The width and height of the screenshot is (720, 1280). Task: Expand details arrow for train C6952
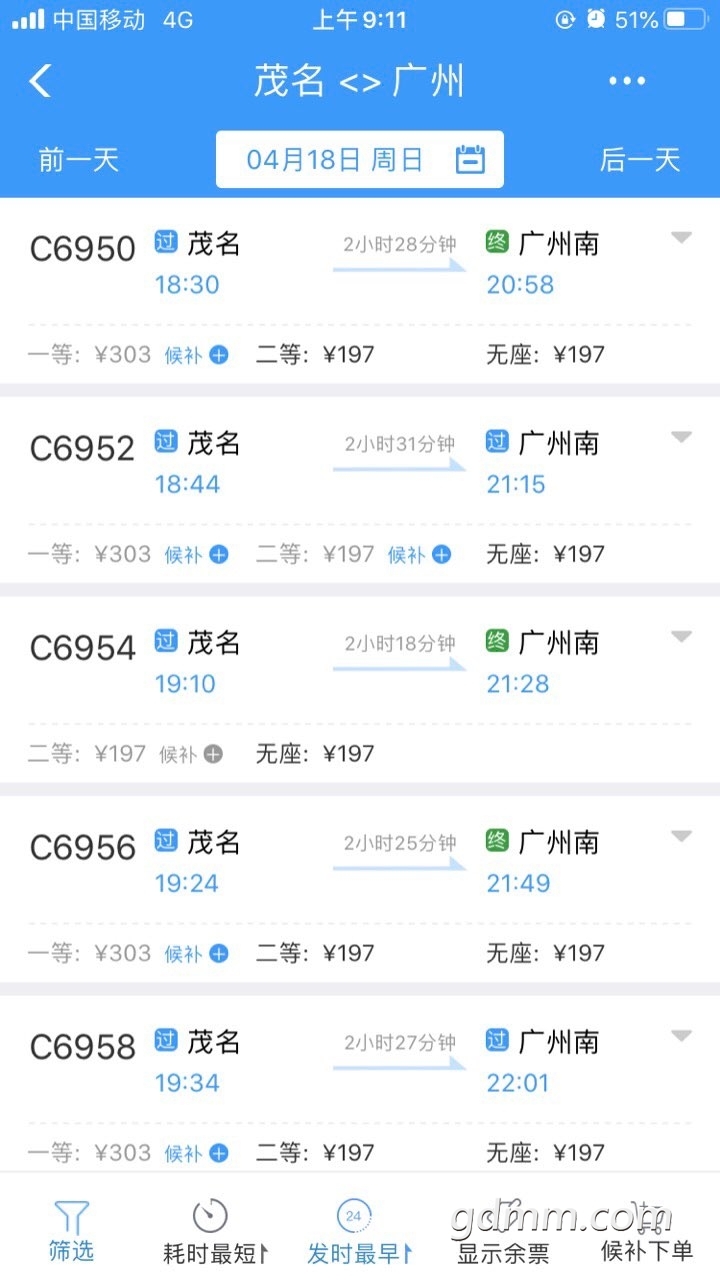pos(681,437)
